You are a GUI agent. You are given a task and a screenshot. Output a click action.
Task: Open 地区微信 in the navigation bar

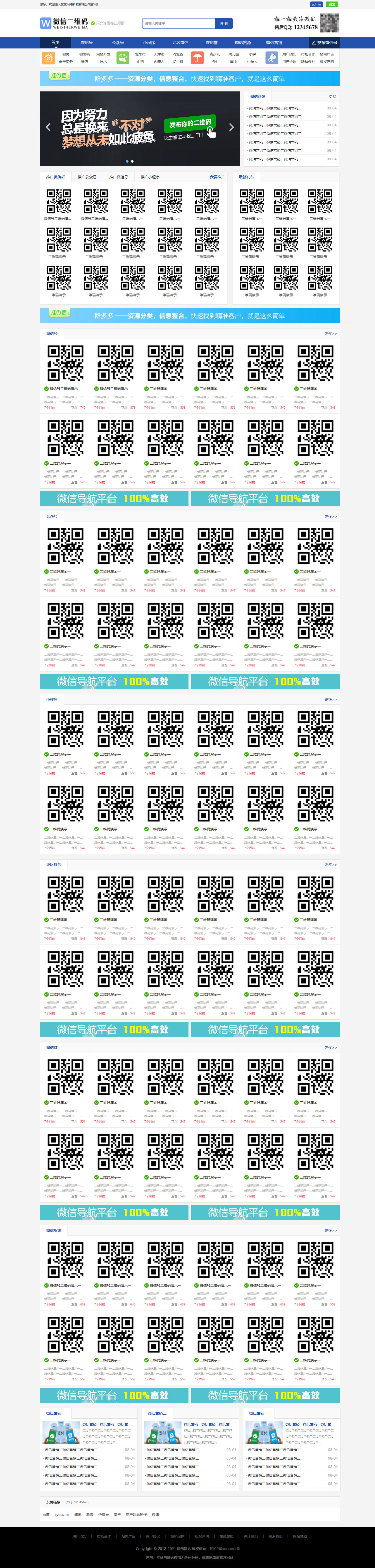pos(180,43)
